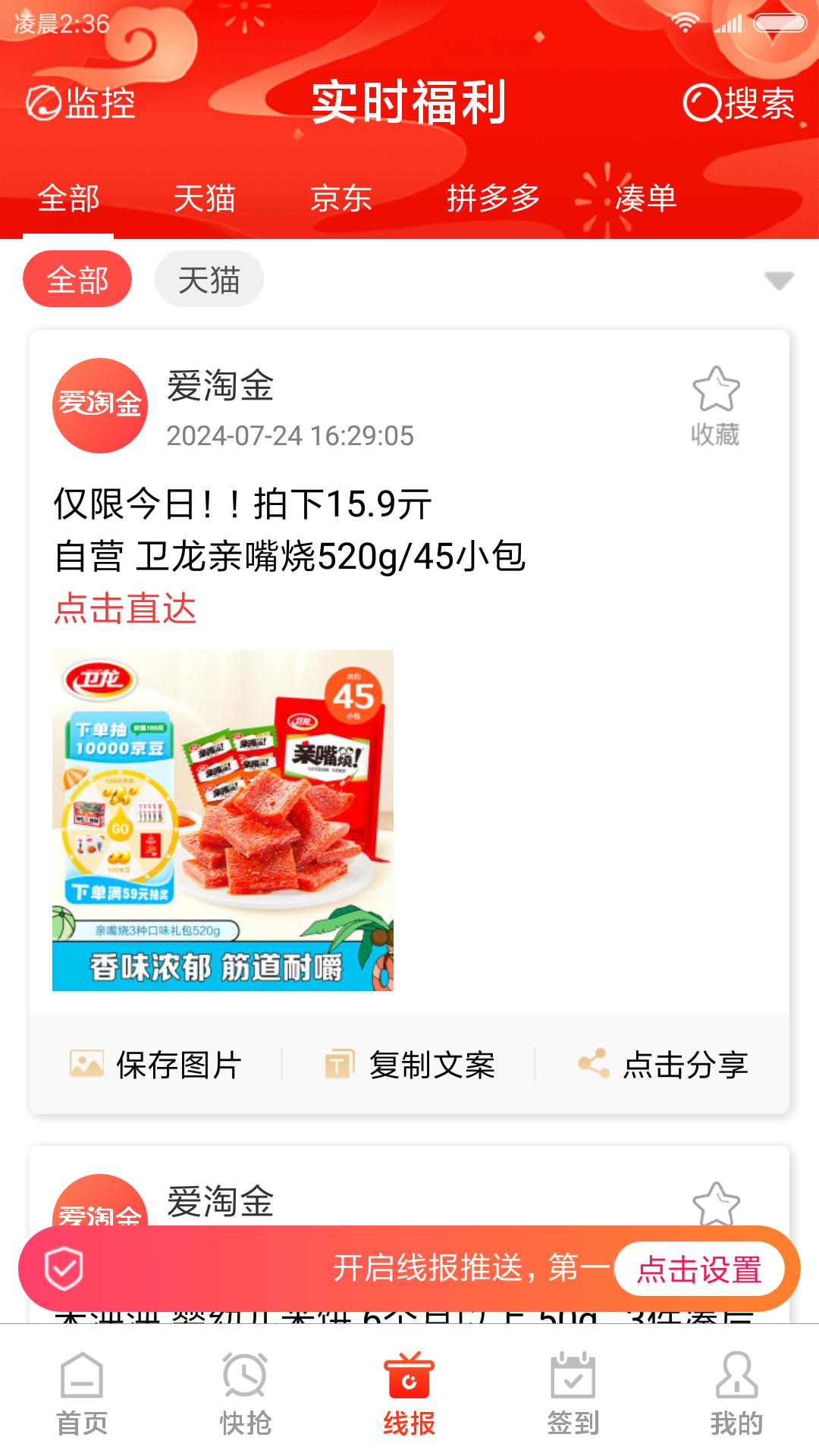Tap 保存图片 to save the image
The image size is (819, 1456).
pos(155,1064)
